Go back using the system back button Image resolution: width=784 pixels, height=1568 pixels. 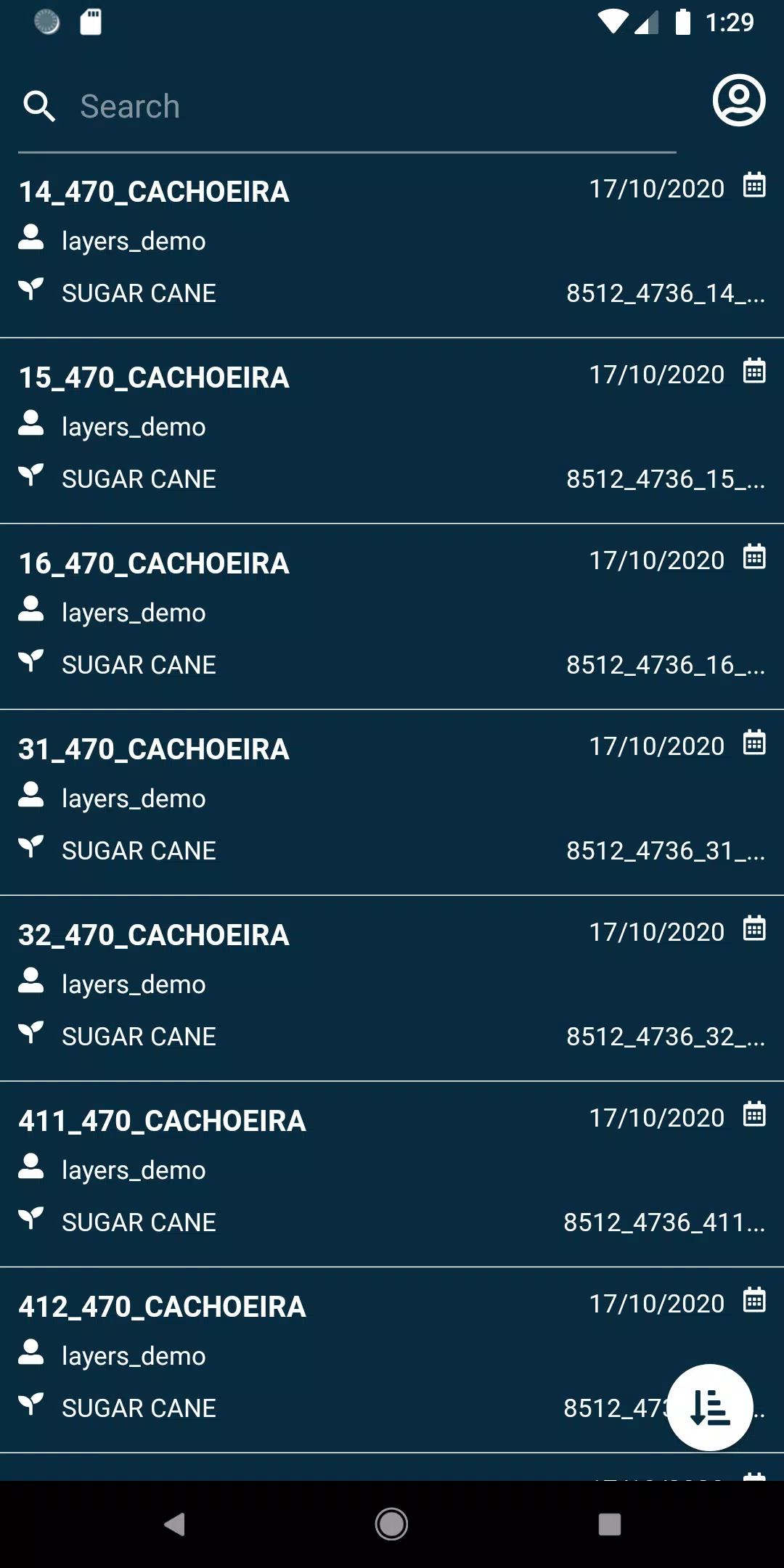click(x=175, y=1524)
